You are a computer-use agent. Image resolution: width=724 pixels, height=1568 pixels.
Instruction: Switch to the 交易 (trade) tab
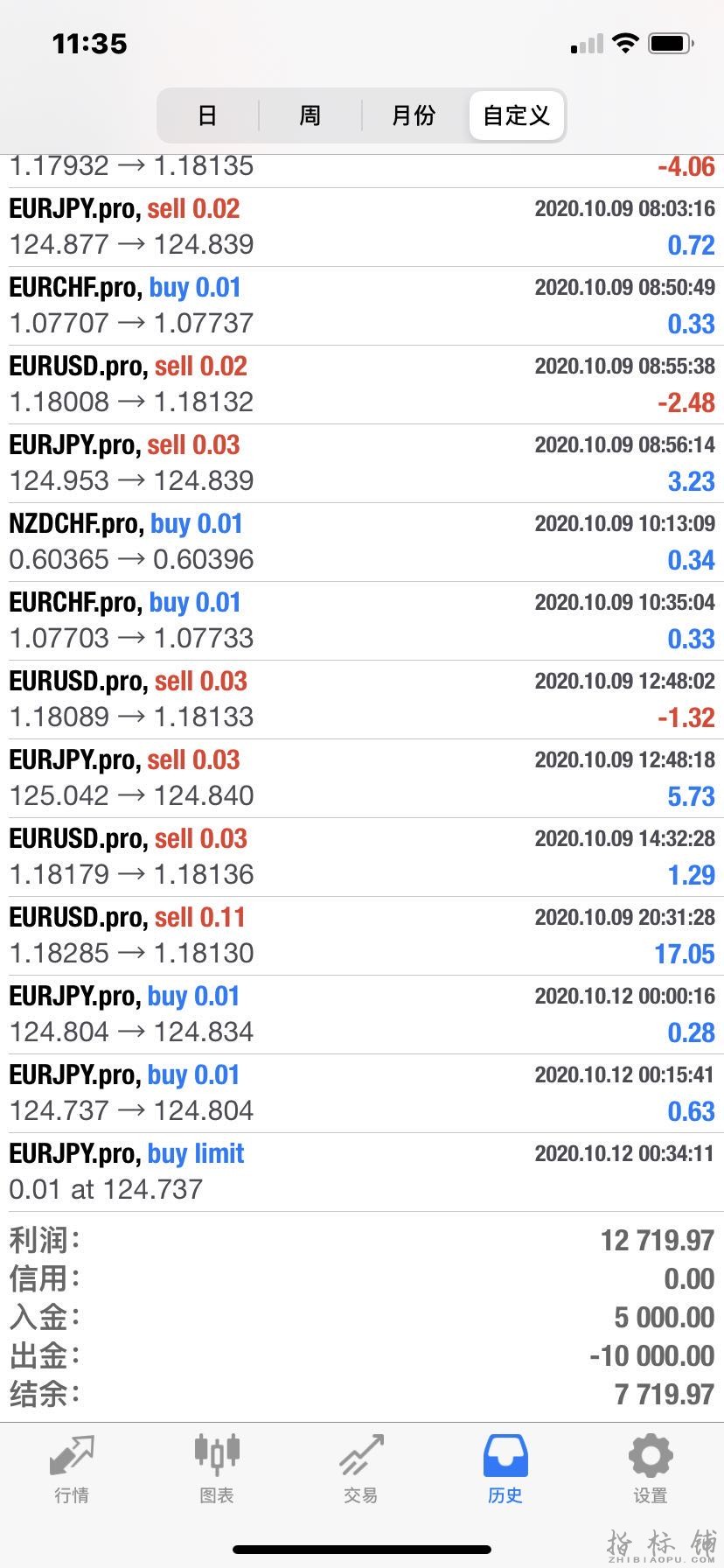361,1470
